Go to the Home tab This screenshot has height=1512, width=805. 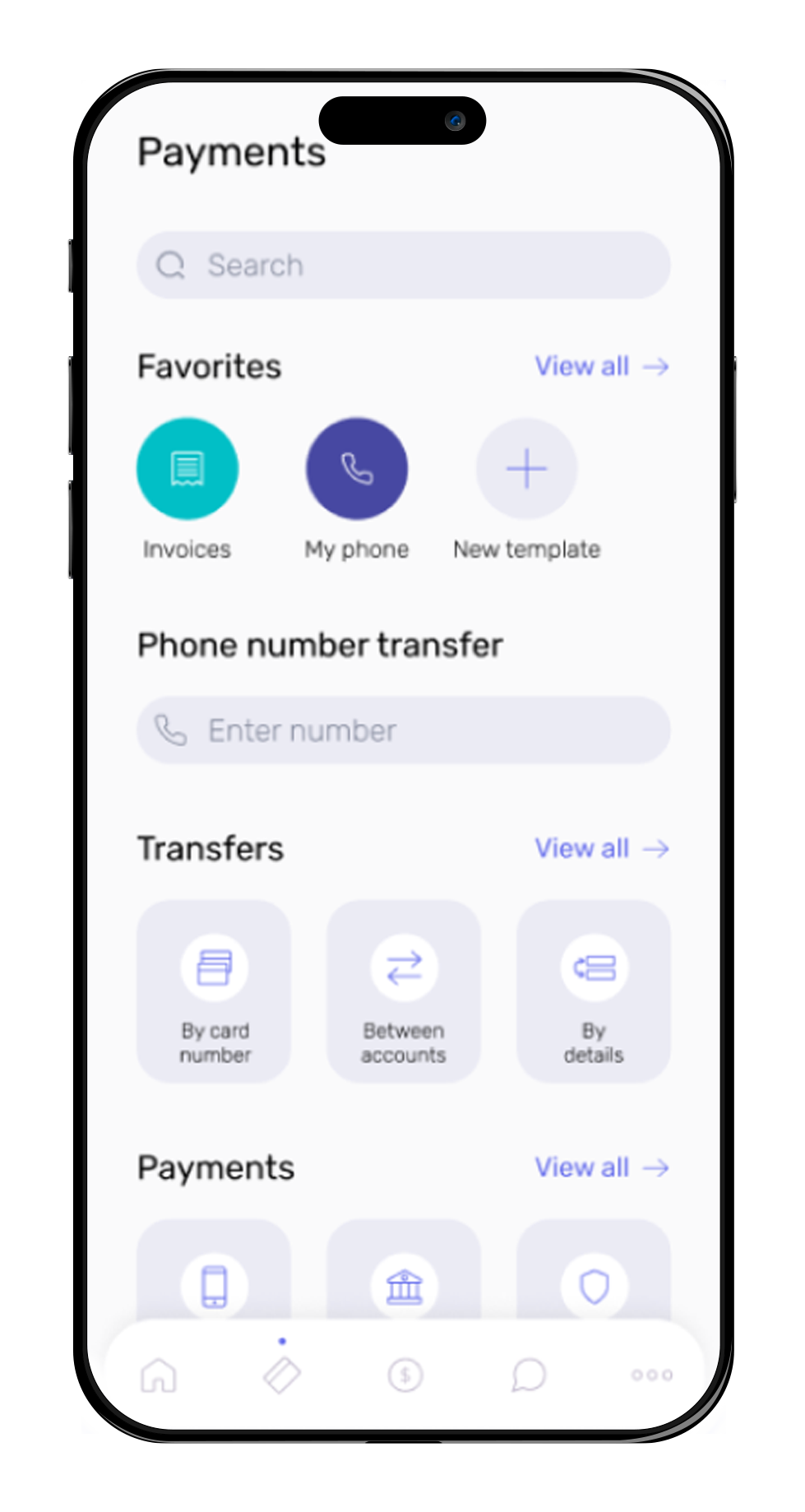click(159, 1375)
